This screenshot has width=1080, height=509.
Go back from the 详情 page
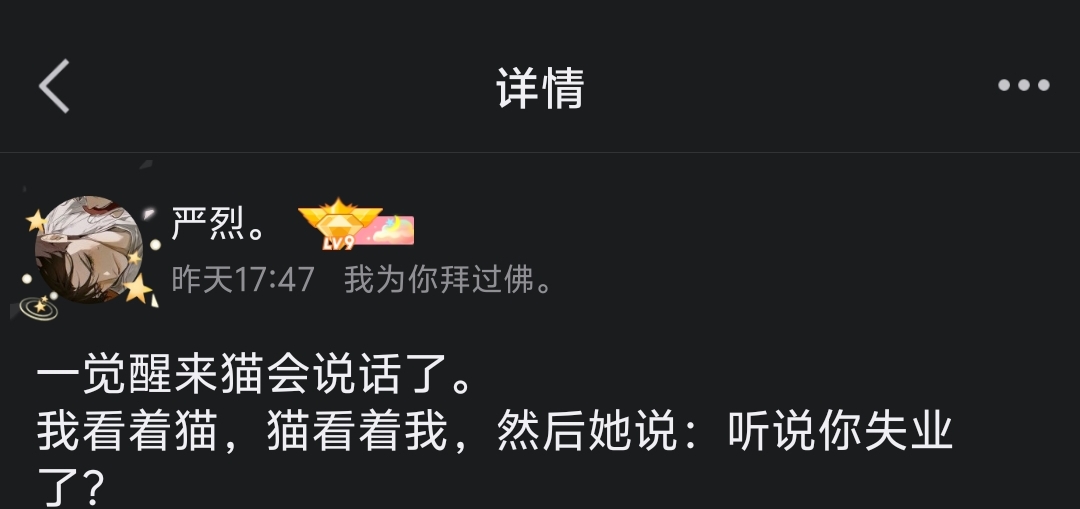click(x=54, y=86)
